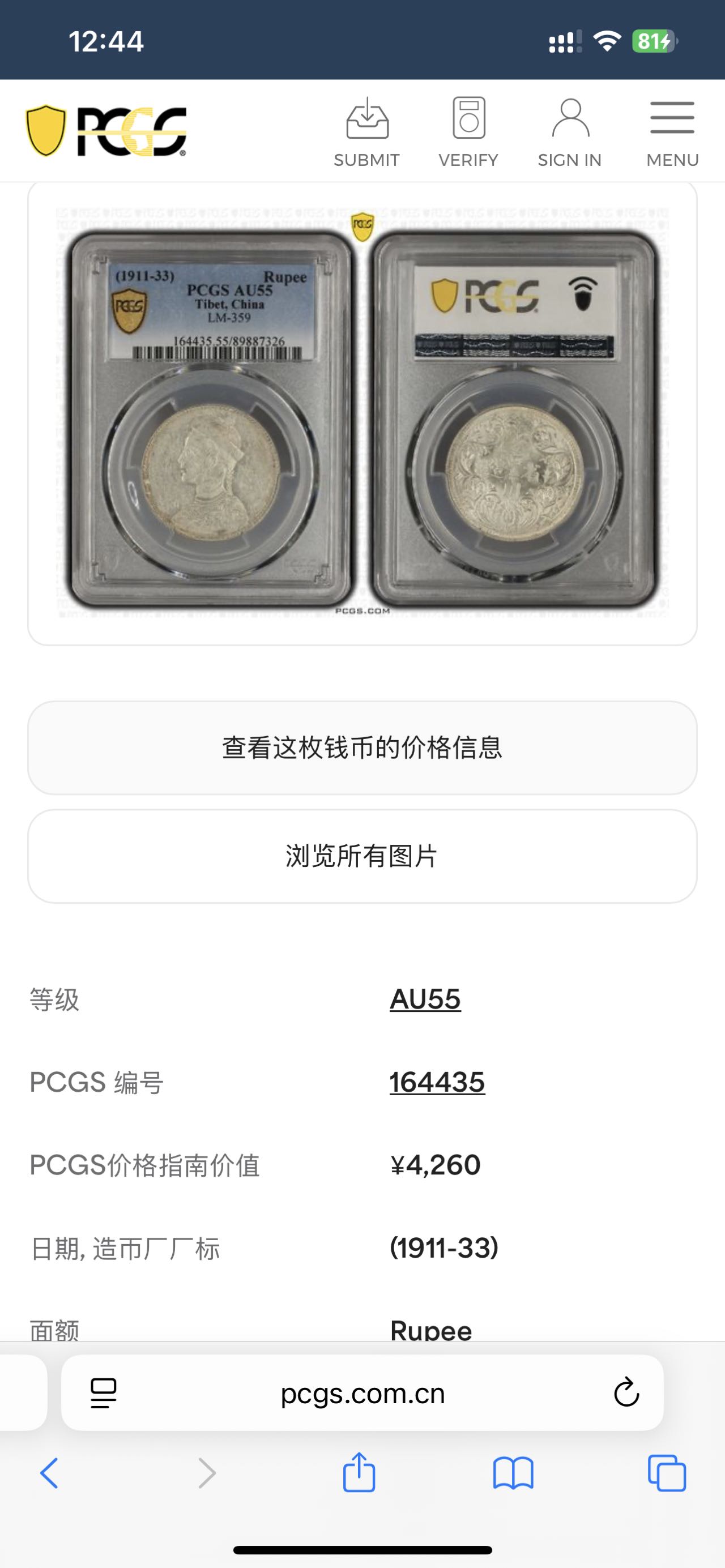
Task: Tap the pcgs.com.cn address bar
Action: (363, 1393)
